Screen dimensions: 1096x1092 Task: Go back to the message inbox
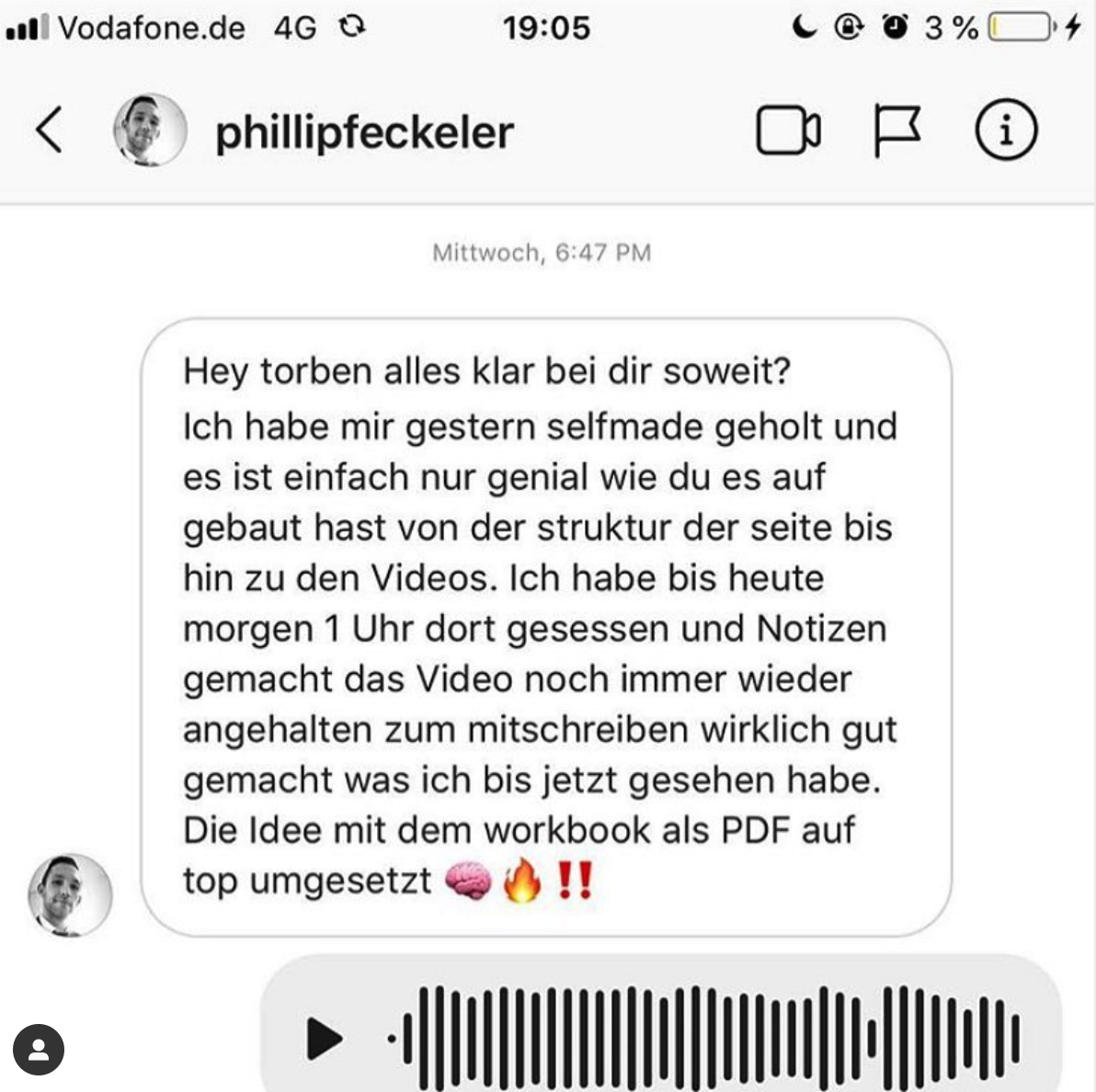[x=50, y=130]
